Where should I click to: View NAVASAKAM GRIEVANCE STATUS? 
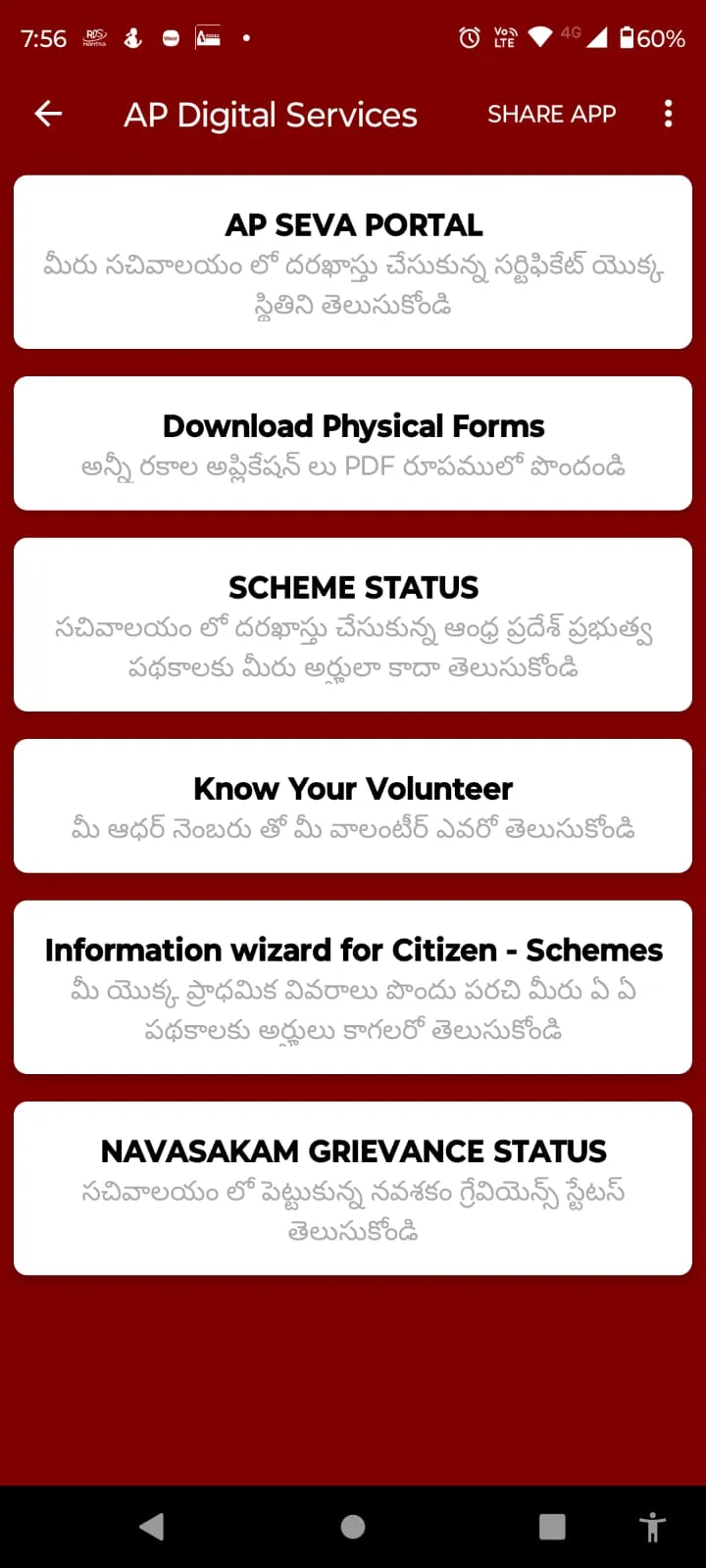pos(353,1189)
